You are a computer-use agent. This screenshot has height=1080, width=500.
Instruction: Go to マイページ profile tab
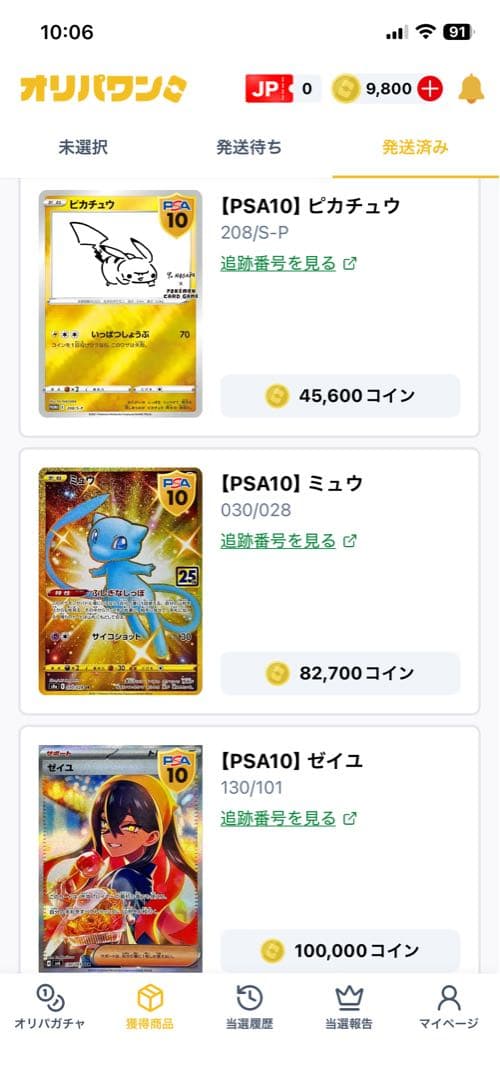coord(449,1008)
